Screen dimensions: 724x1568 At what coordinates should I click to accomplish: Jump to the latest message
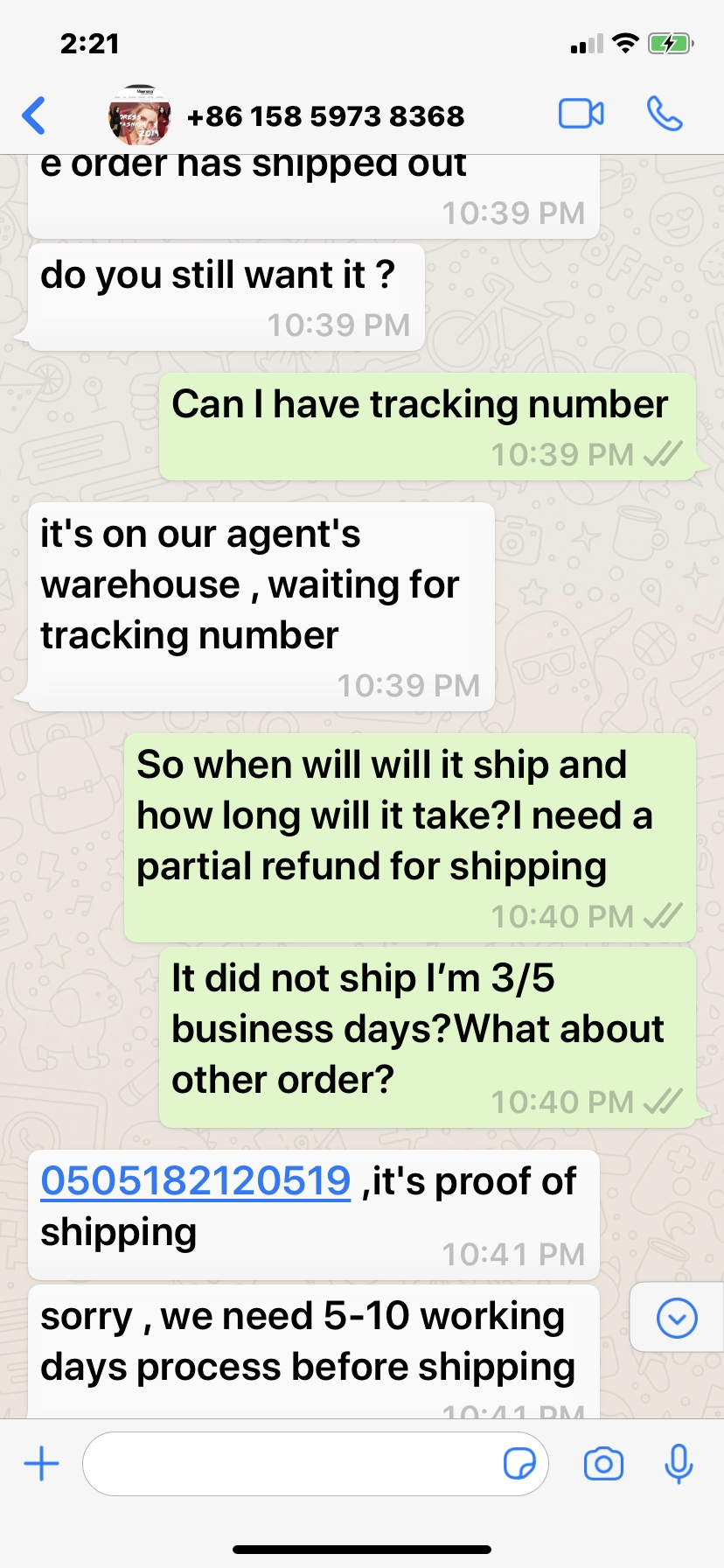click(x=677, y=1318)
